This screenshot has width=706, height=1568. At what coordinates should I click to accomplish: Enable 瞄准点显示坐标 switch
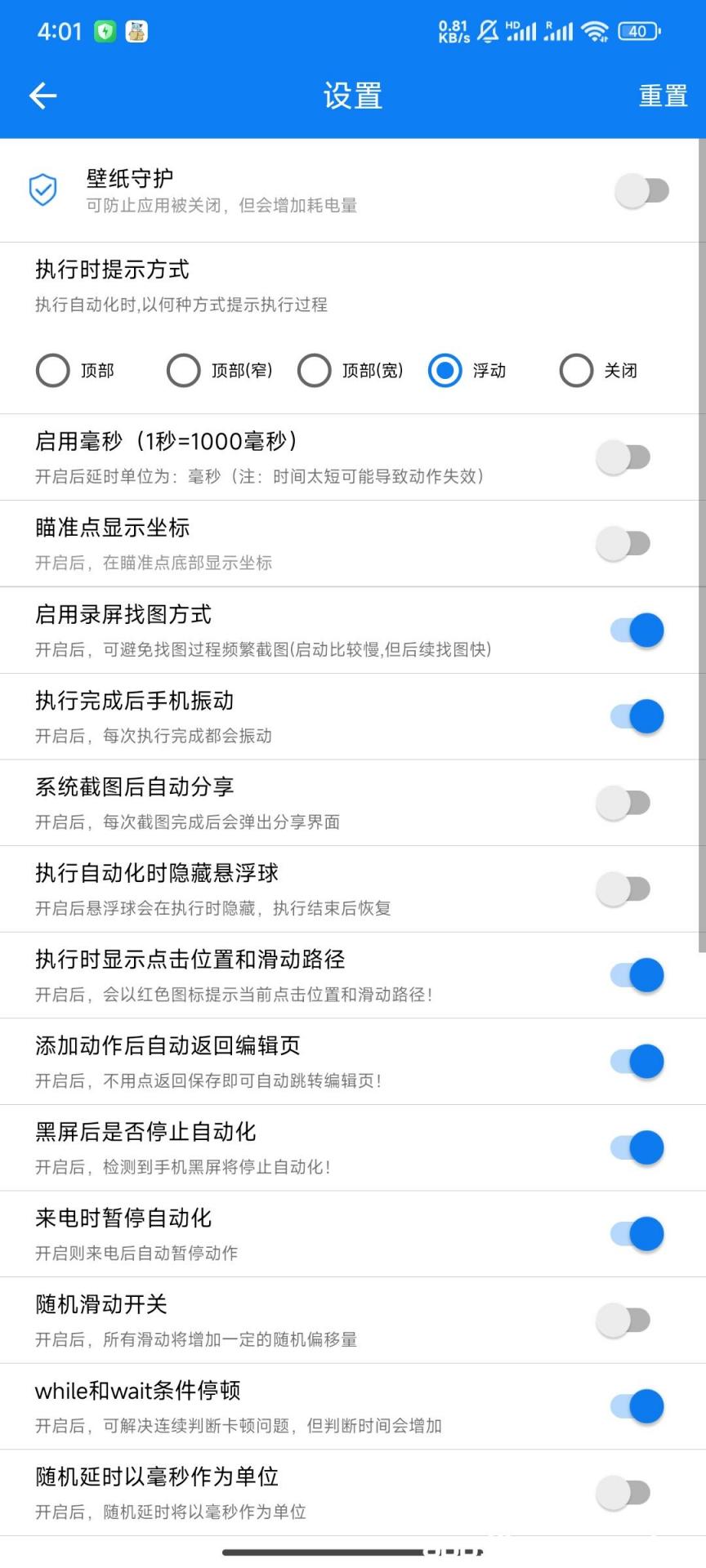623,543
